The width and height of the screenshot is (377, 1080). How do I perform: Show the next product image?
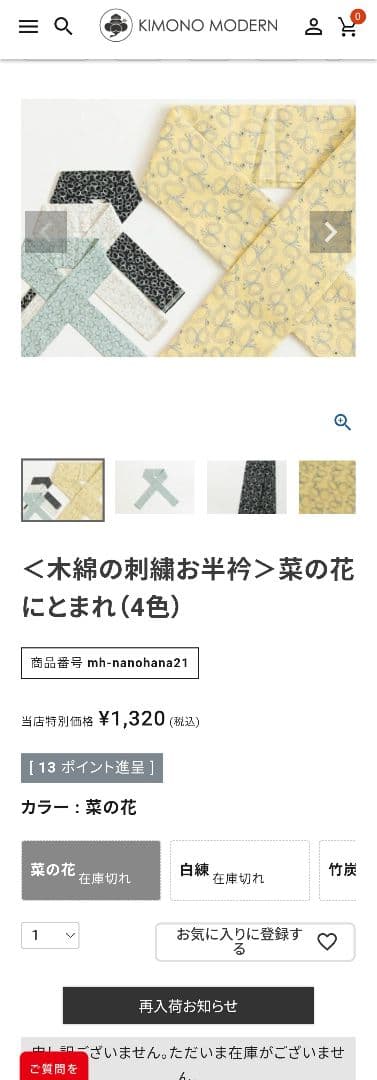pos(330,232)
